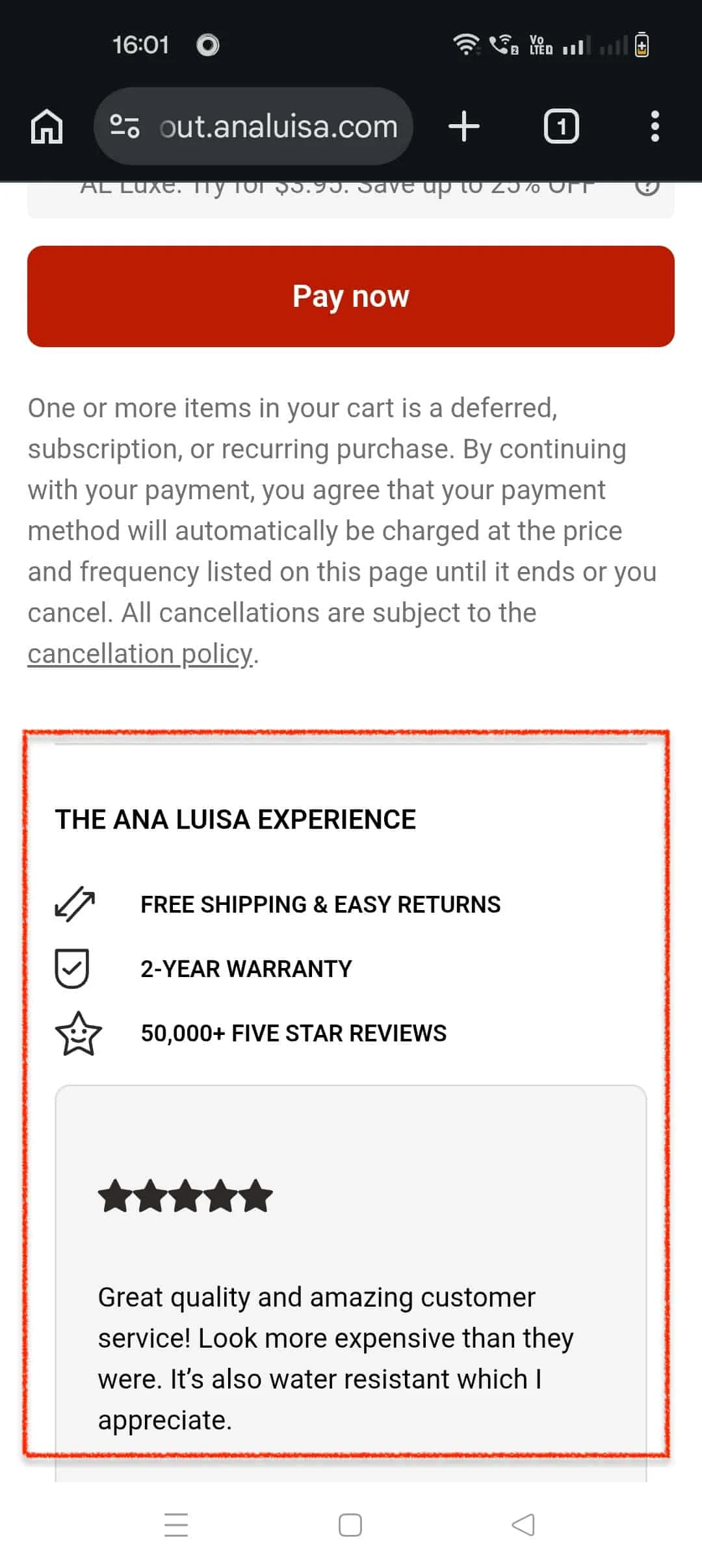Tap the address bar showing analuisa.com
Viewport: 702px width, 1568px height.
pyautogui.click(x=279, y=126)
